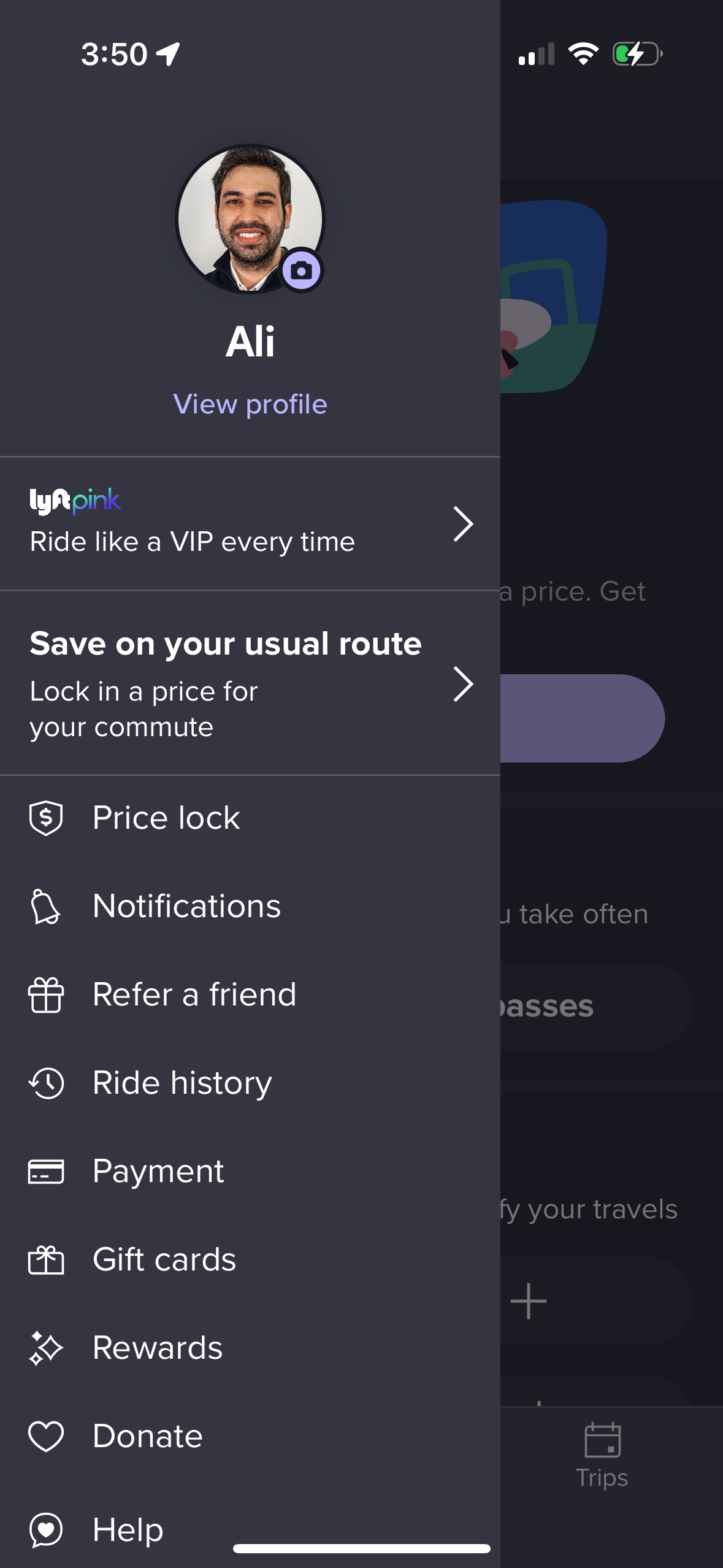The image size is (723, 1568).
Task: Open the Price lock shield icon
Action: click(x=45, y=817)
